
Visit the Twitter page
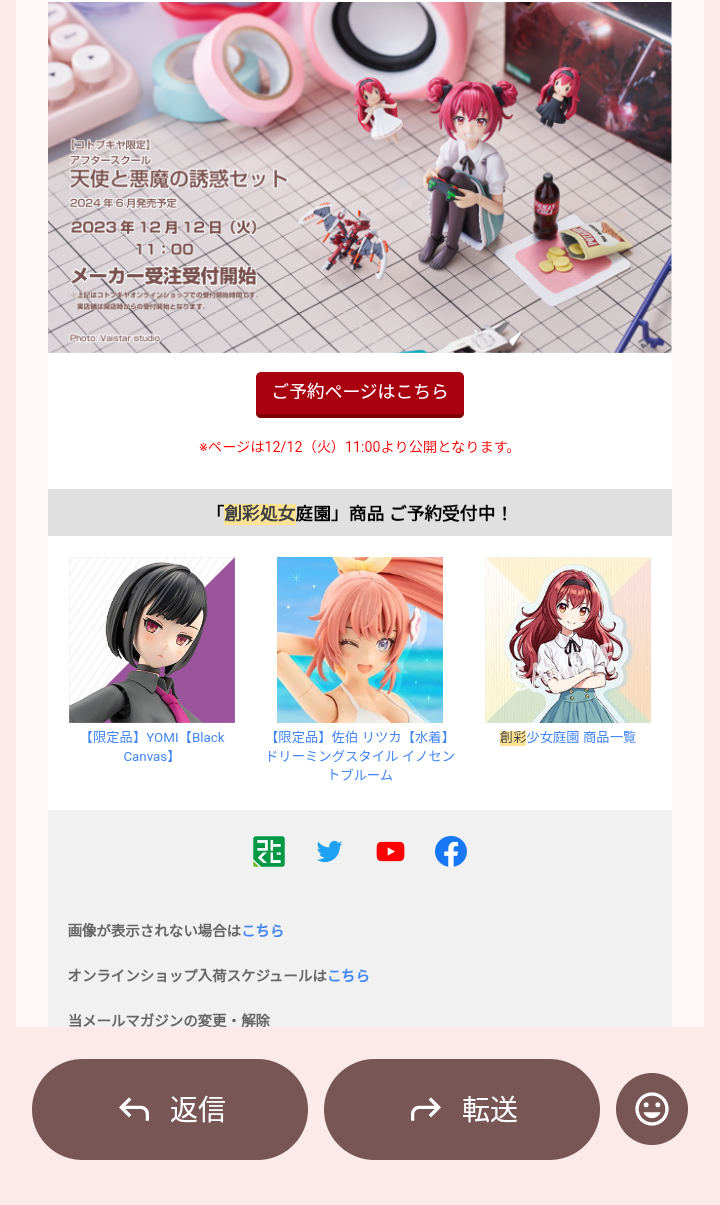329,851
